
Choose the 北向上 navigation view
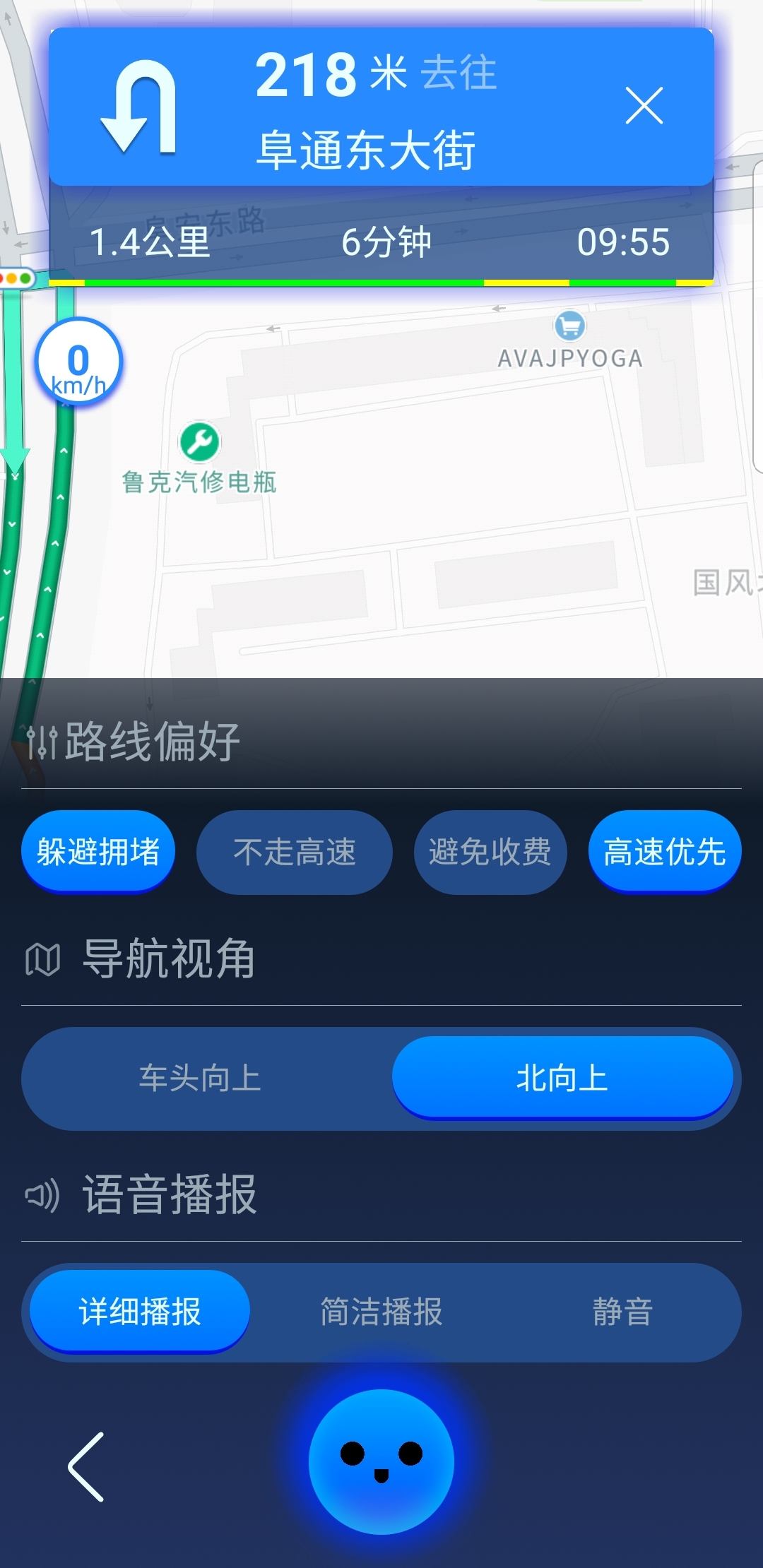(562, 1079)
